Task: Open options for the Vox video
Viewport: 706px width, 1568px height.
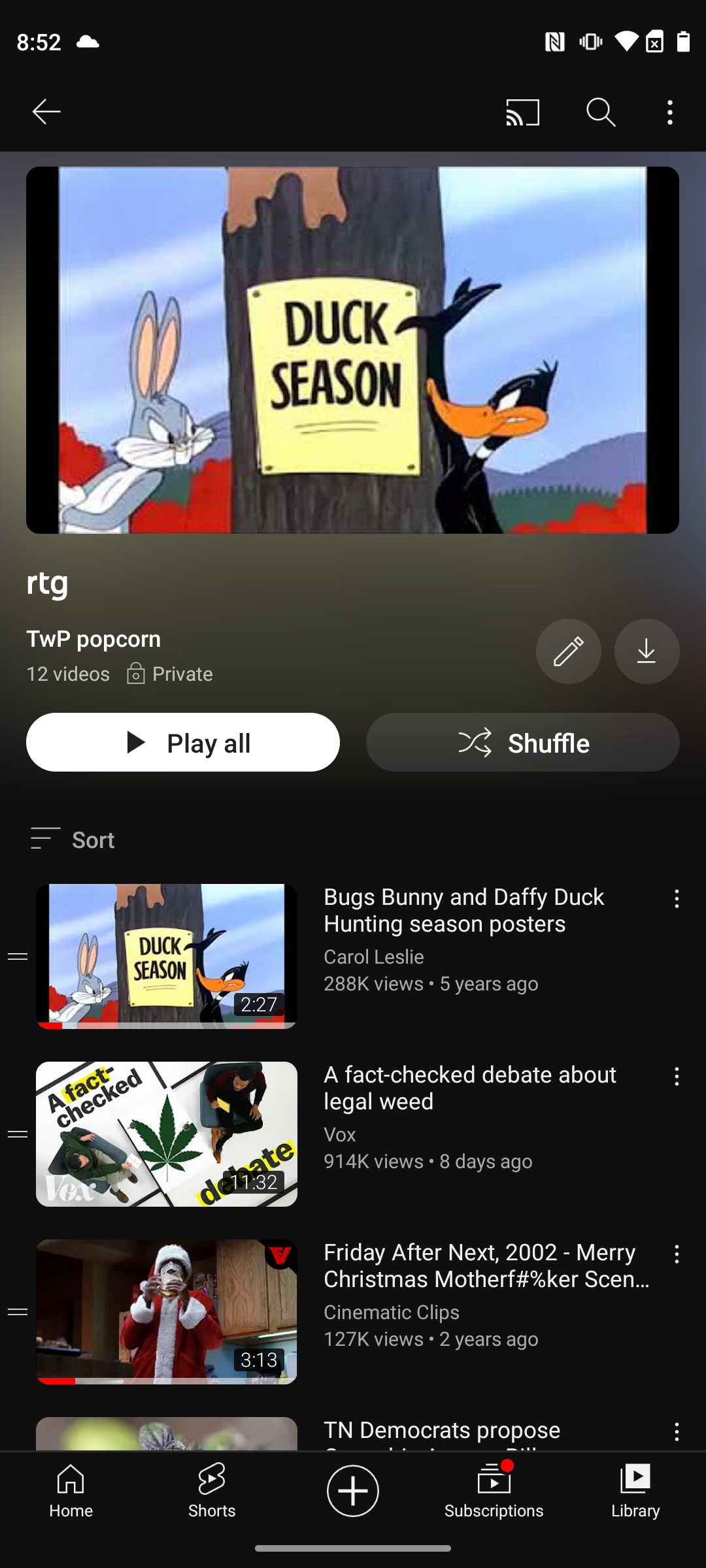Action: pyautogui.click(x=677, y=1077)
